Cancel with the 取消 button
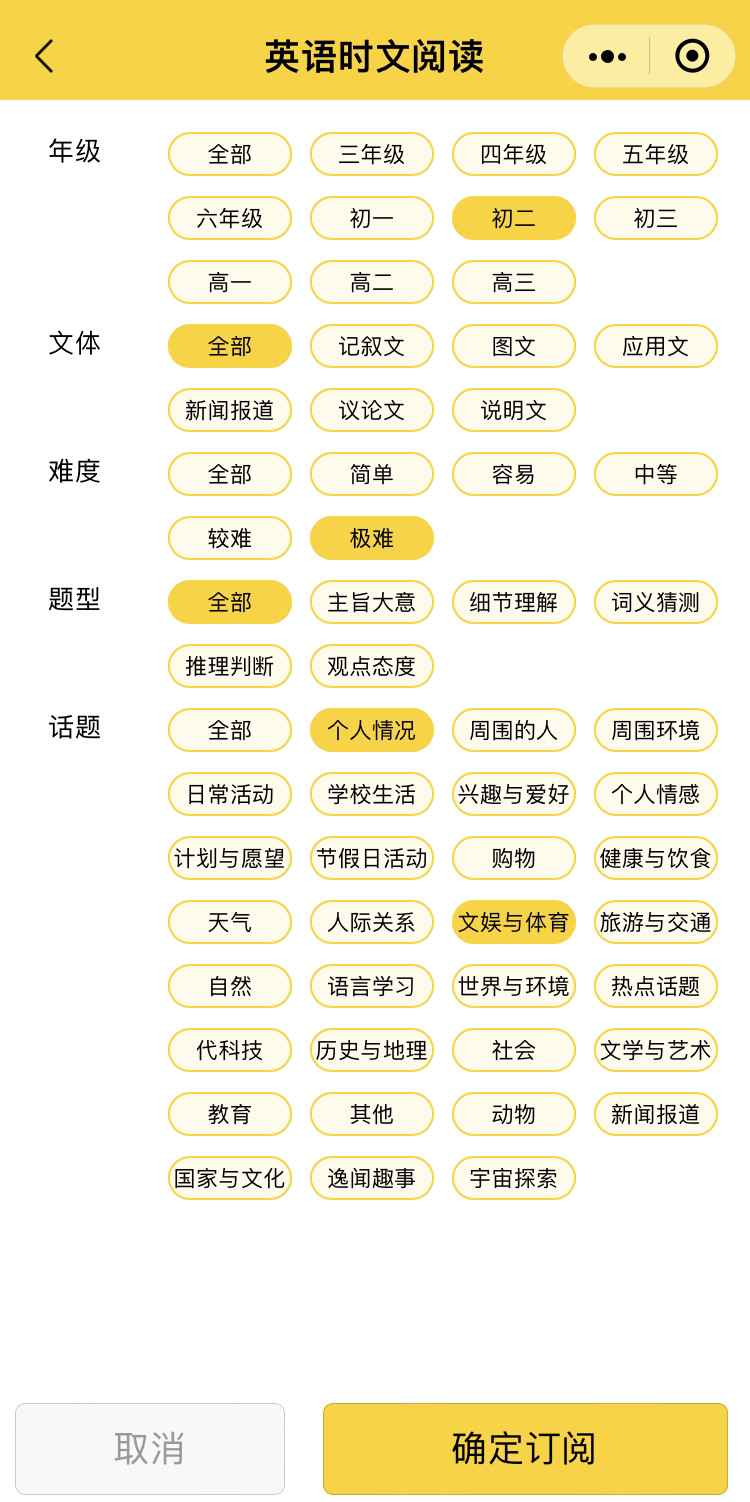The image size is (750, 1502). [150, 1448]
